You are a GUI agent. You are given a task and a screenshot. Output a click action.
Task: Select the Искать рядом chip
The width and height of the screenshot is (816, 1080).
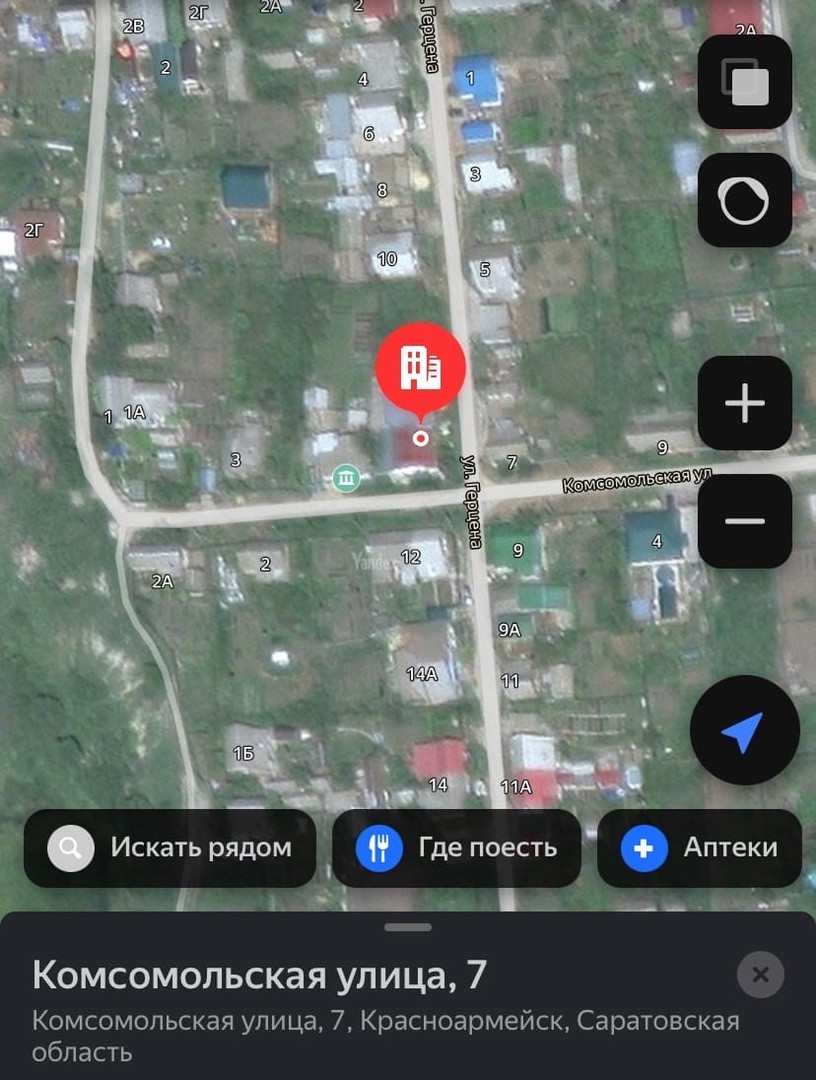pyautogui.click(x=170, y=848)
